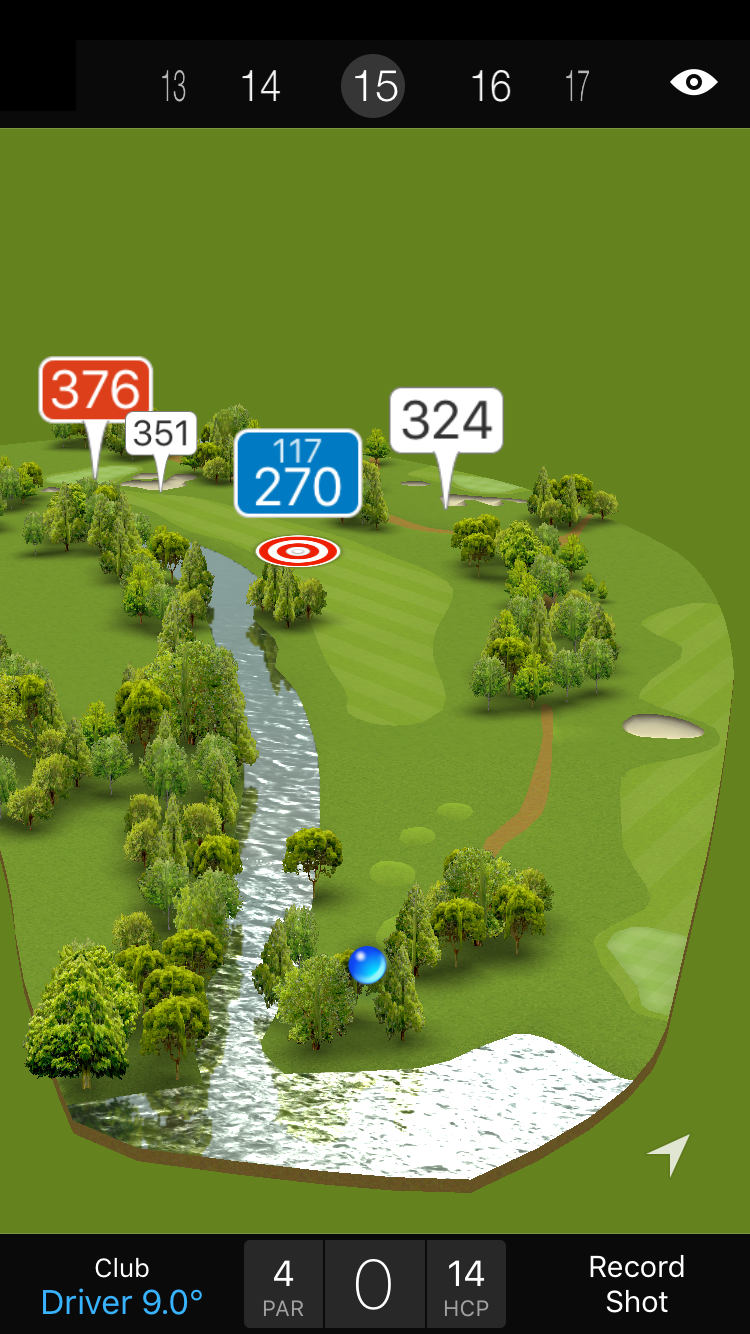Change club from Driver 9.0°

(x=122, y=1285)
